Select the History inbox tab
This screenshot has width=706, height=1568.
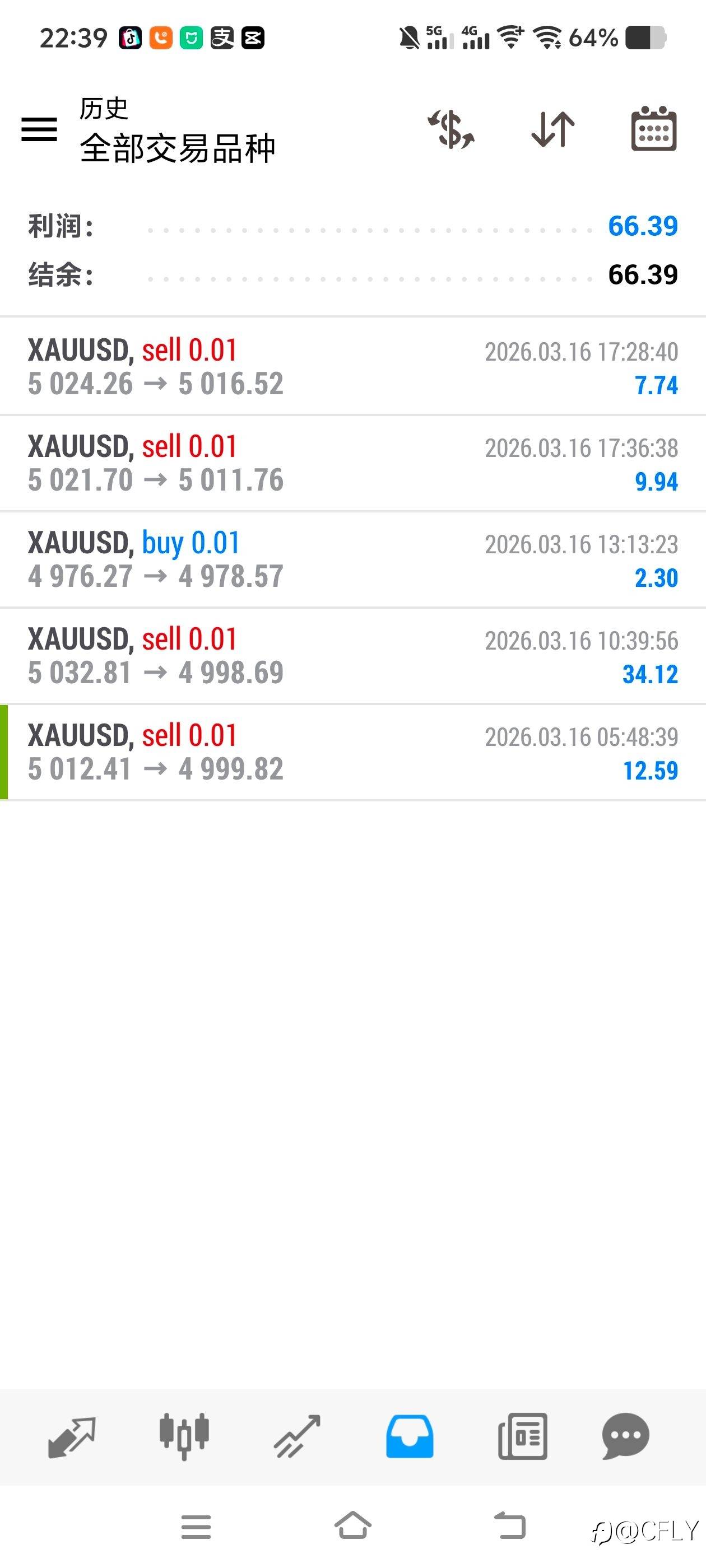pos(410,1436)
